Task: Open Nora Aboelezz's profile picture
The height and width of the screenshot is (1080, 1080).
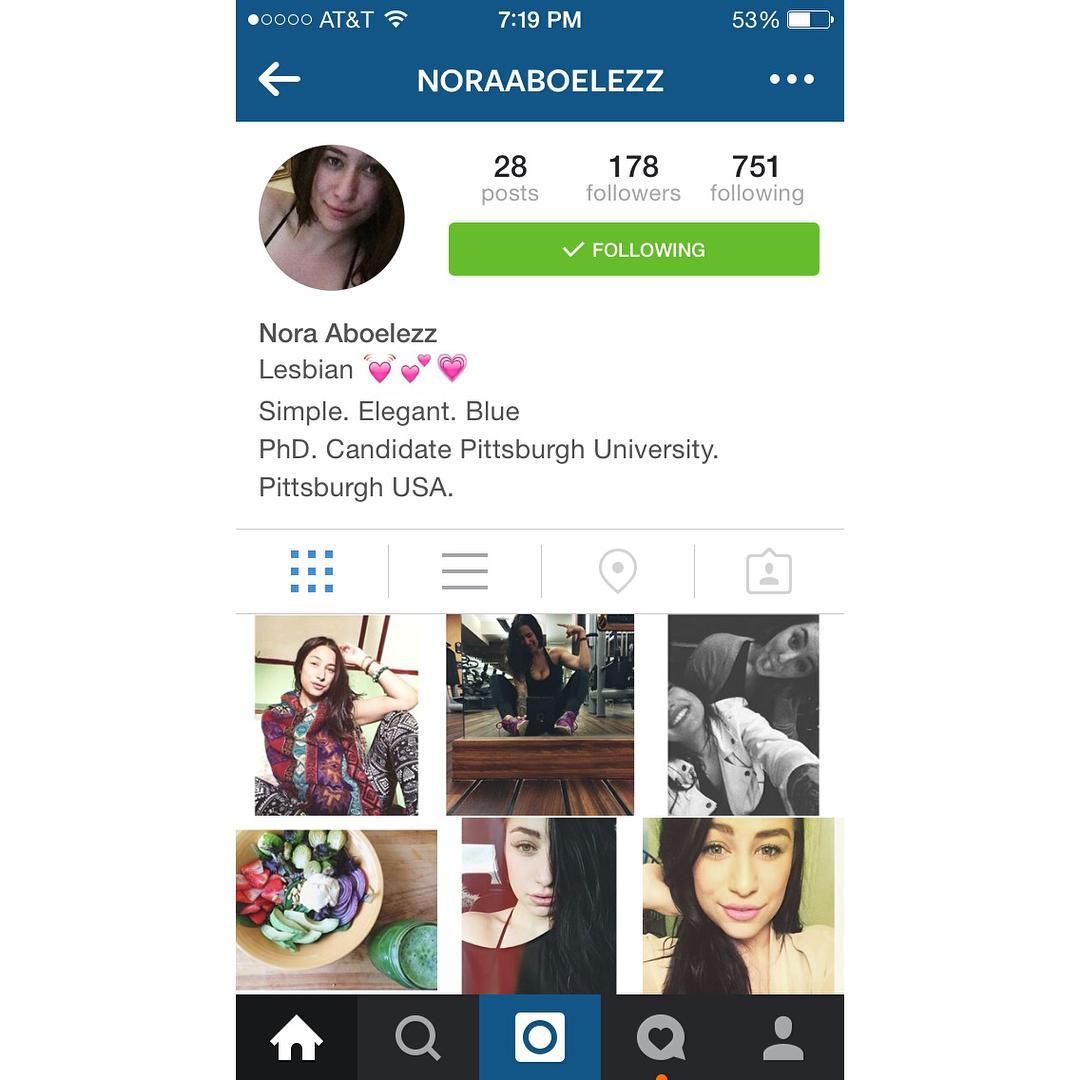Action: click(x=331, y=217)
